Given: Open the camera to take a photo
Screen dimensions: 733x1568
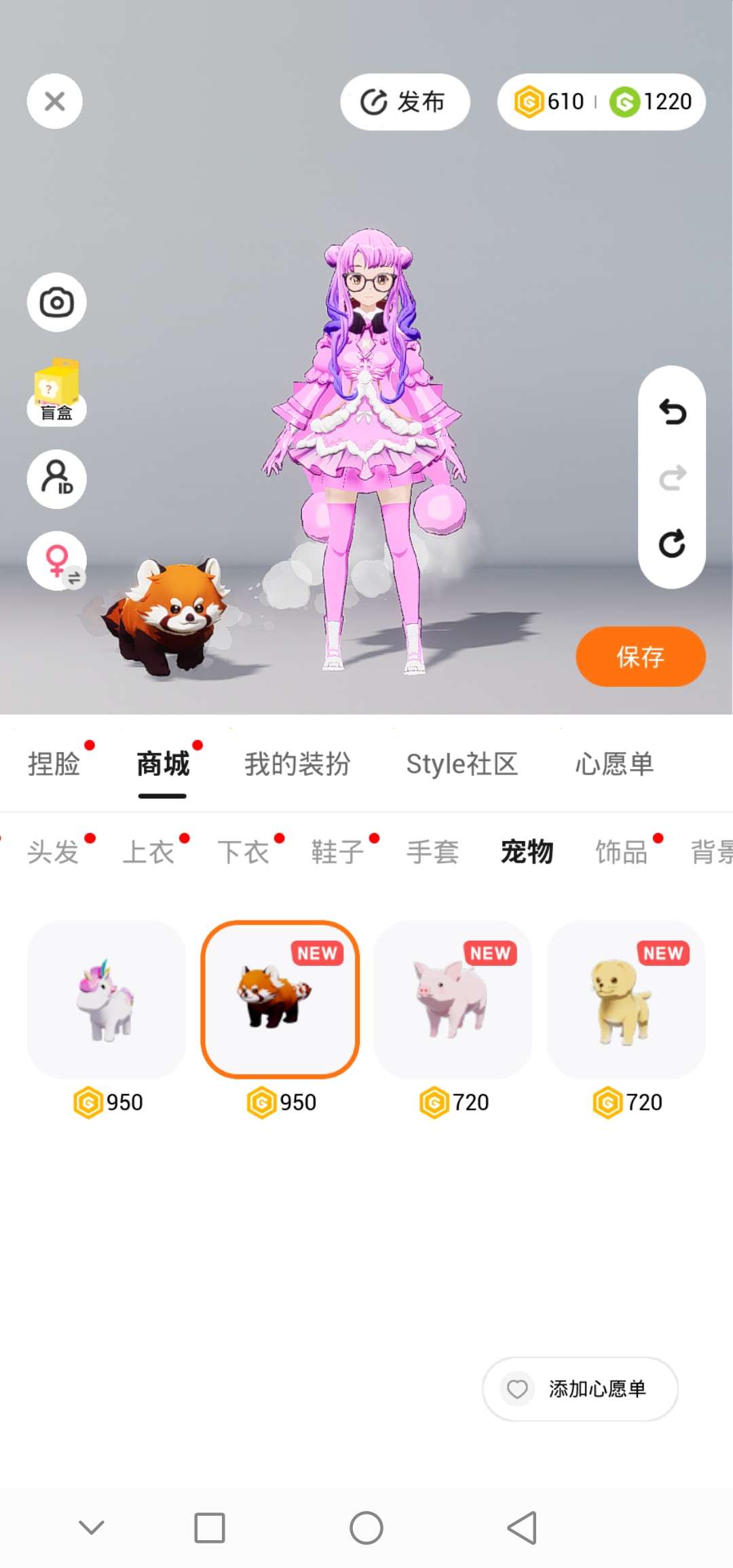Looking at the screenshot, I should pos(56,303).
